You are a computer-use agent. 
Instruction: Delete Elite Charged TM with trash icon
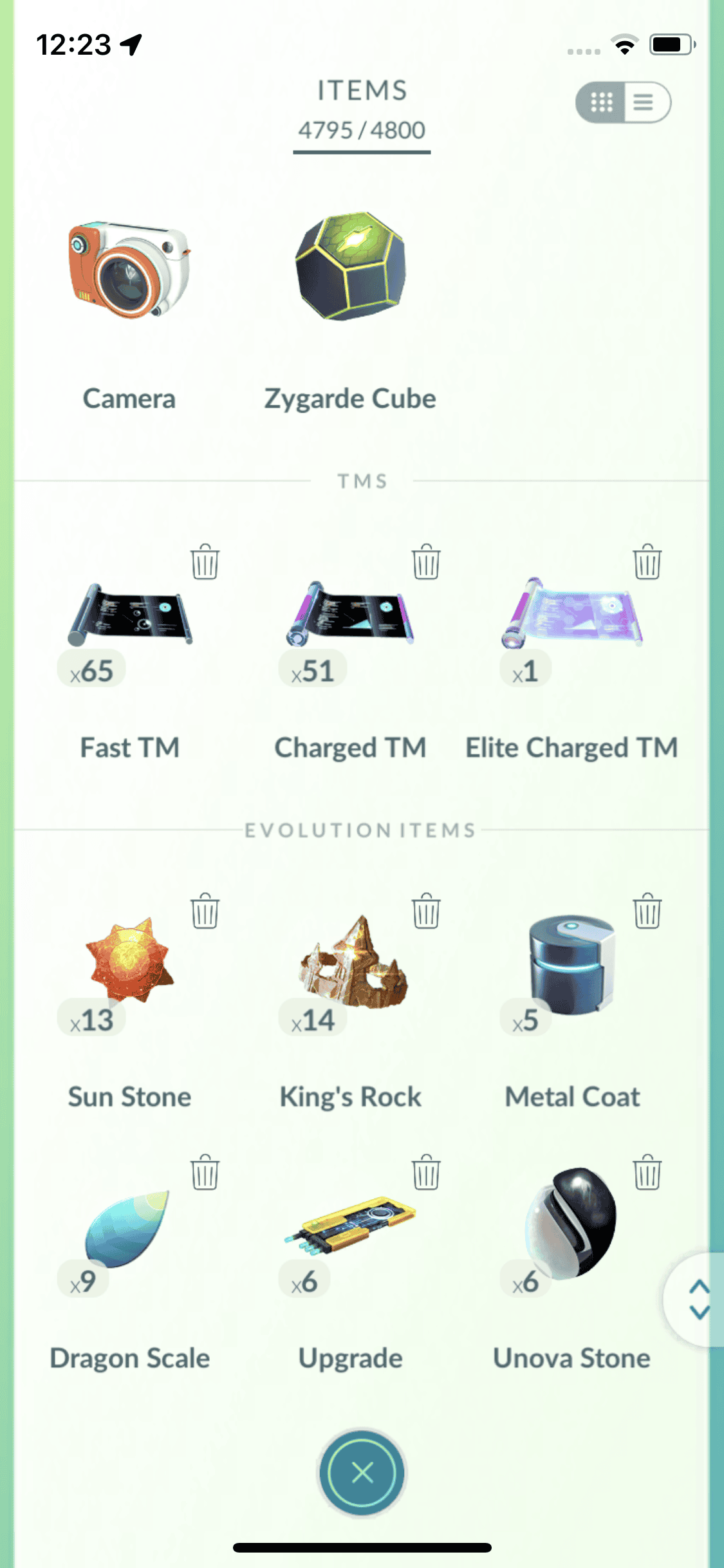(647, 563)
